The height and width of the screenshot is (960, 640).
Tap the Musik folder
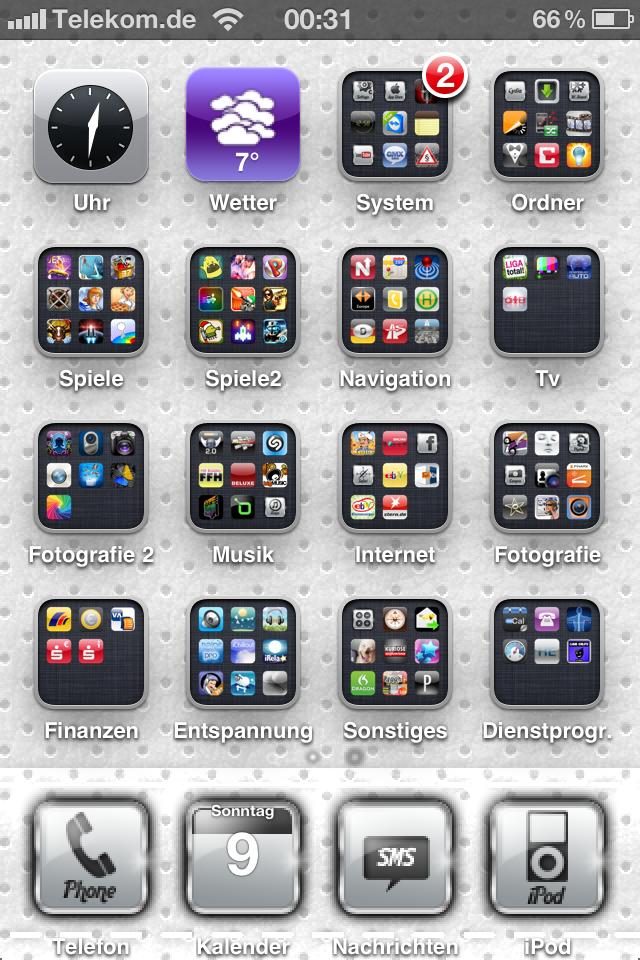243,477
